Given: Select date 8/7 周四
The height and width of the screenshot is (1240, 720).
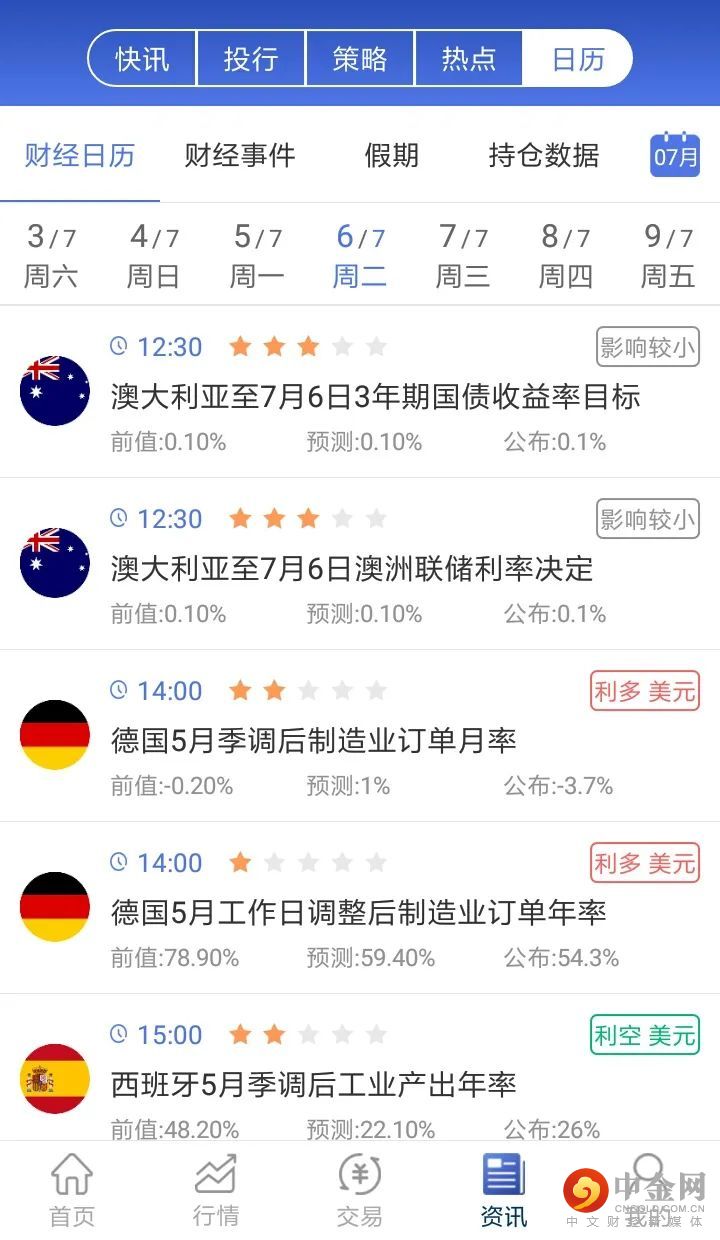Looking at the screenshot, I should [566, 256].
